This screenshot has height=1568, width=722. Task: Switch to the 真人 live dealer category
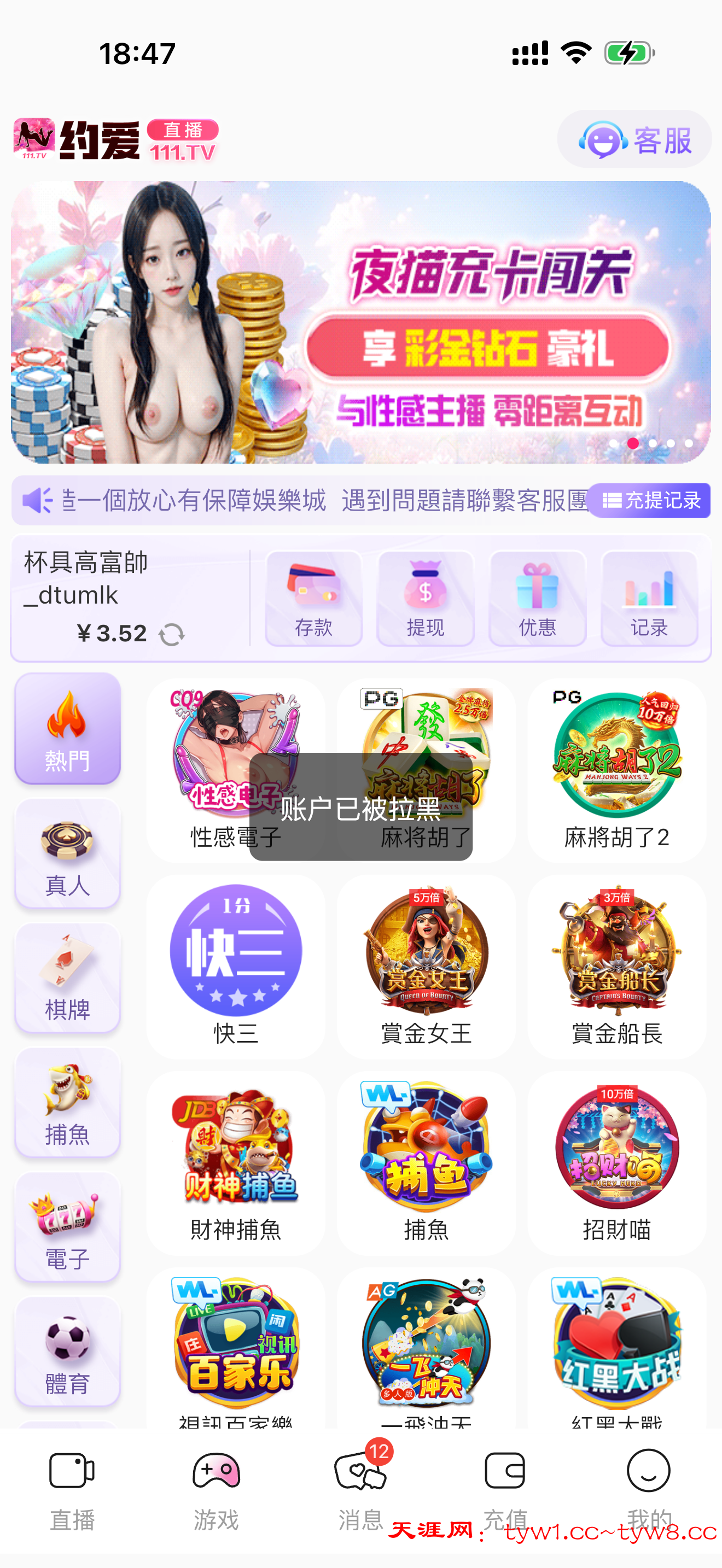[67, 855]
